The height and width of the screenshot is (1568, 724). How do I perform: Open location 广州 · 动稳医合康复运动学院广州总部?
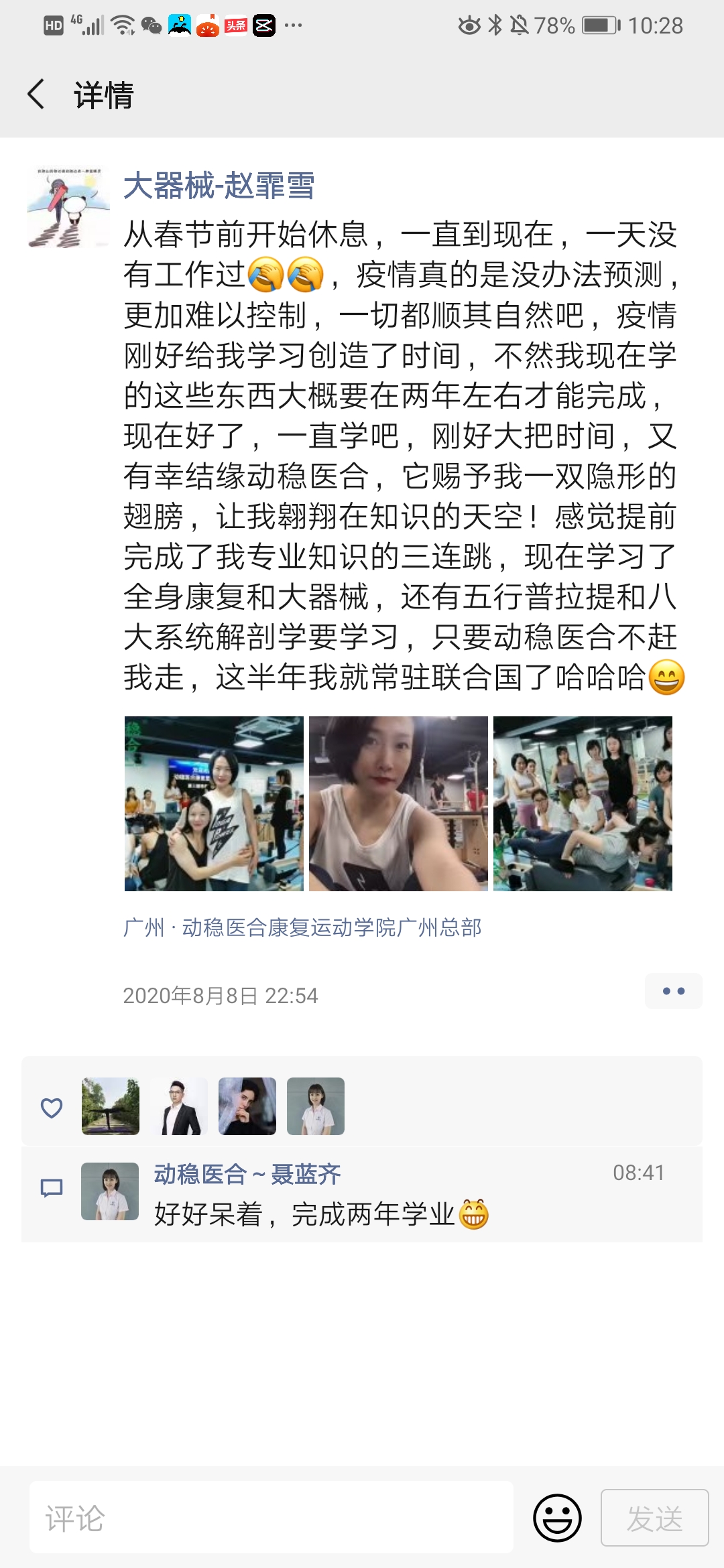(302, 928)
